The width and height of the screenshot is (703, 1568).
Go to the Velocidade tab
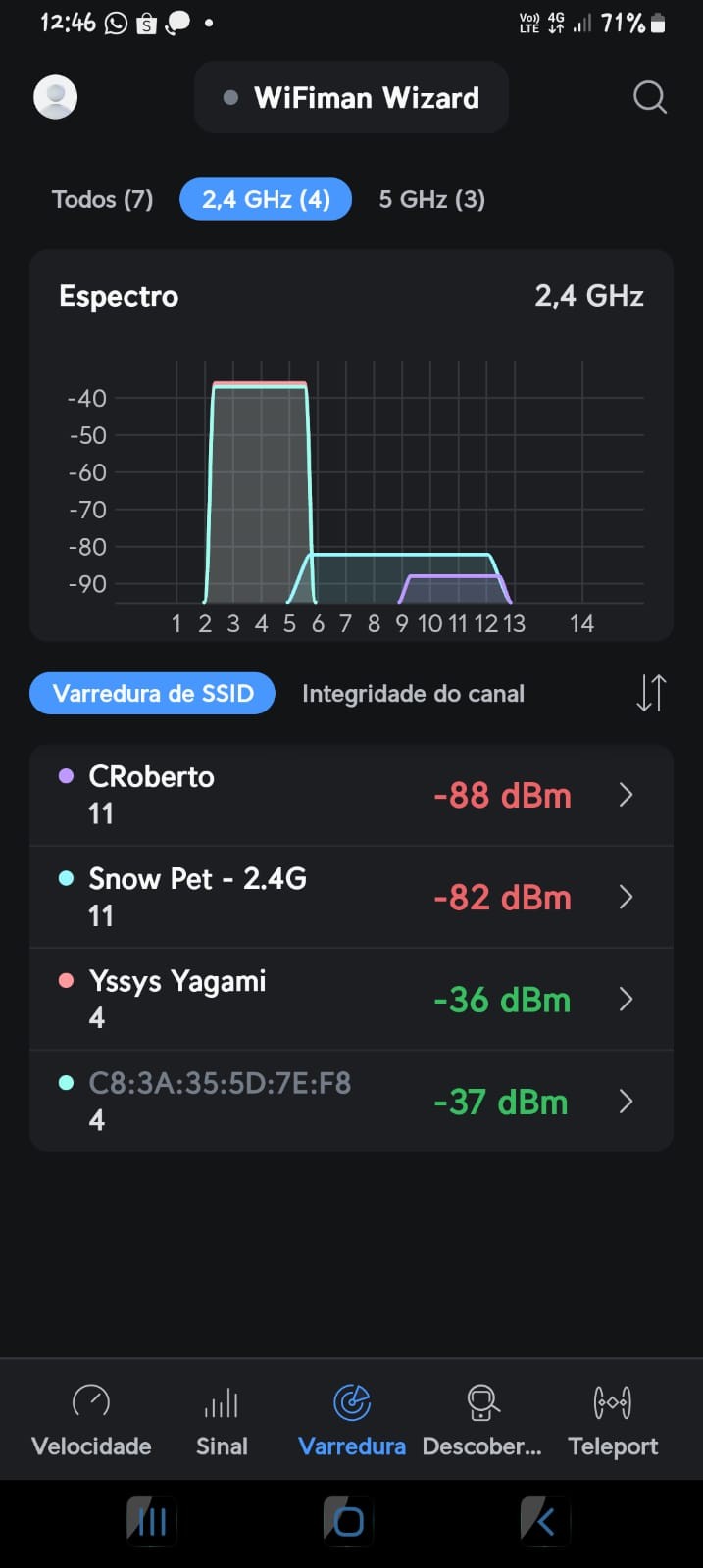pos(91,1420)
